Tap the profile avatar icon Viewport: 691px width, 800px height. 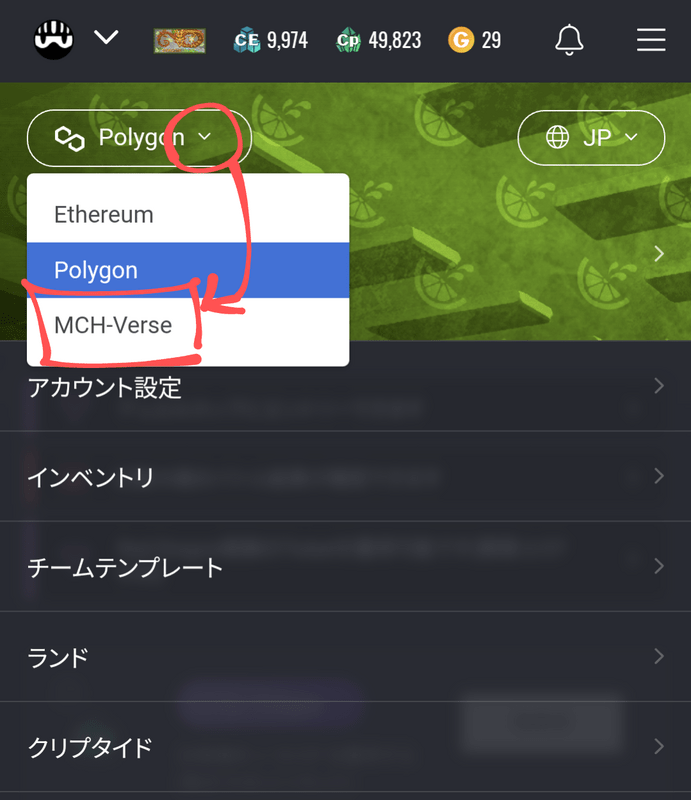coord(53,39)
